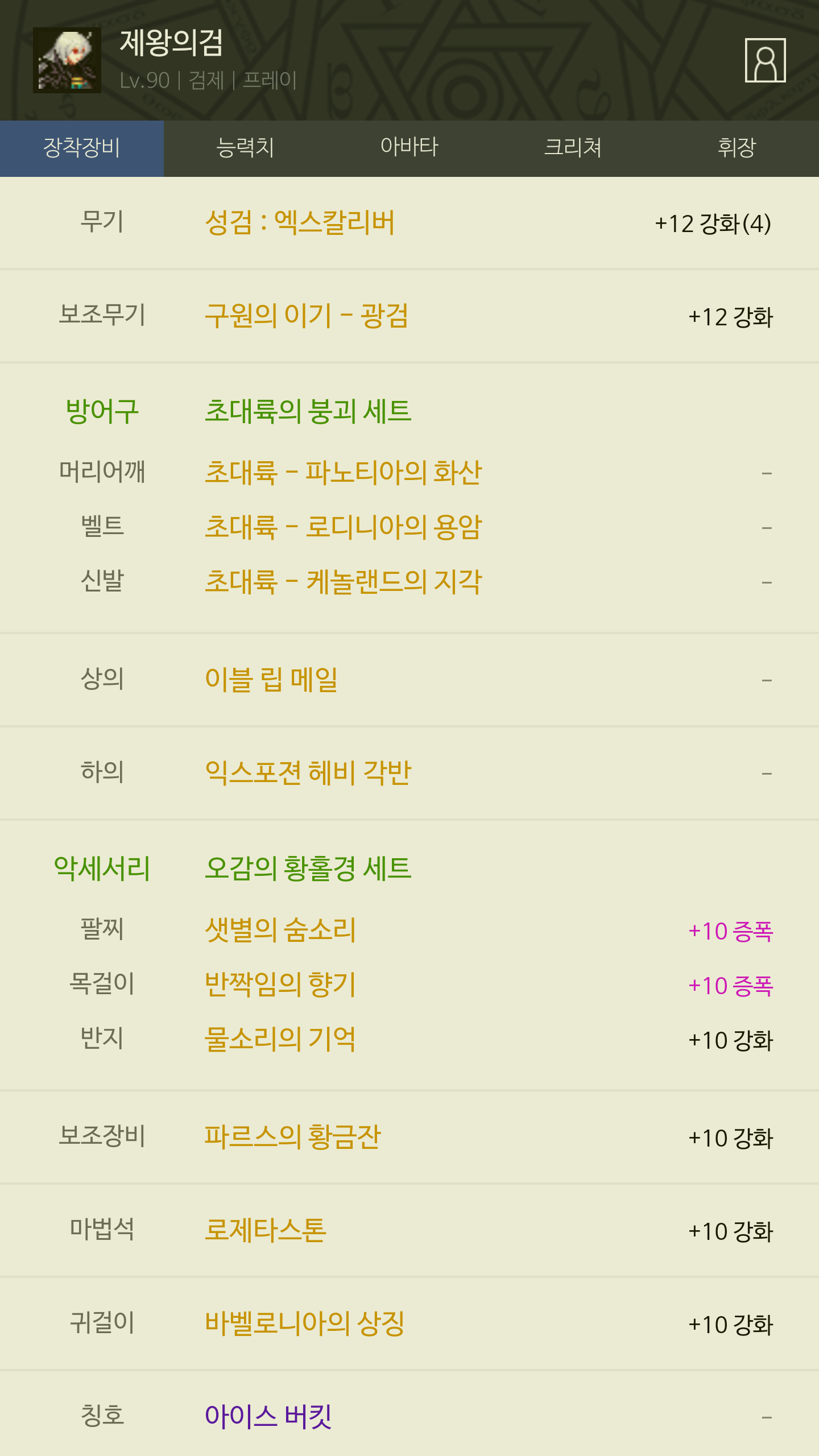Go to the 휘장 tab

[x=737, y=148]
